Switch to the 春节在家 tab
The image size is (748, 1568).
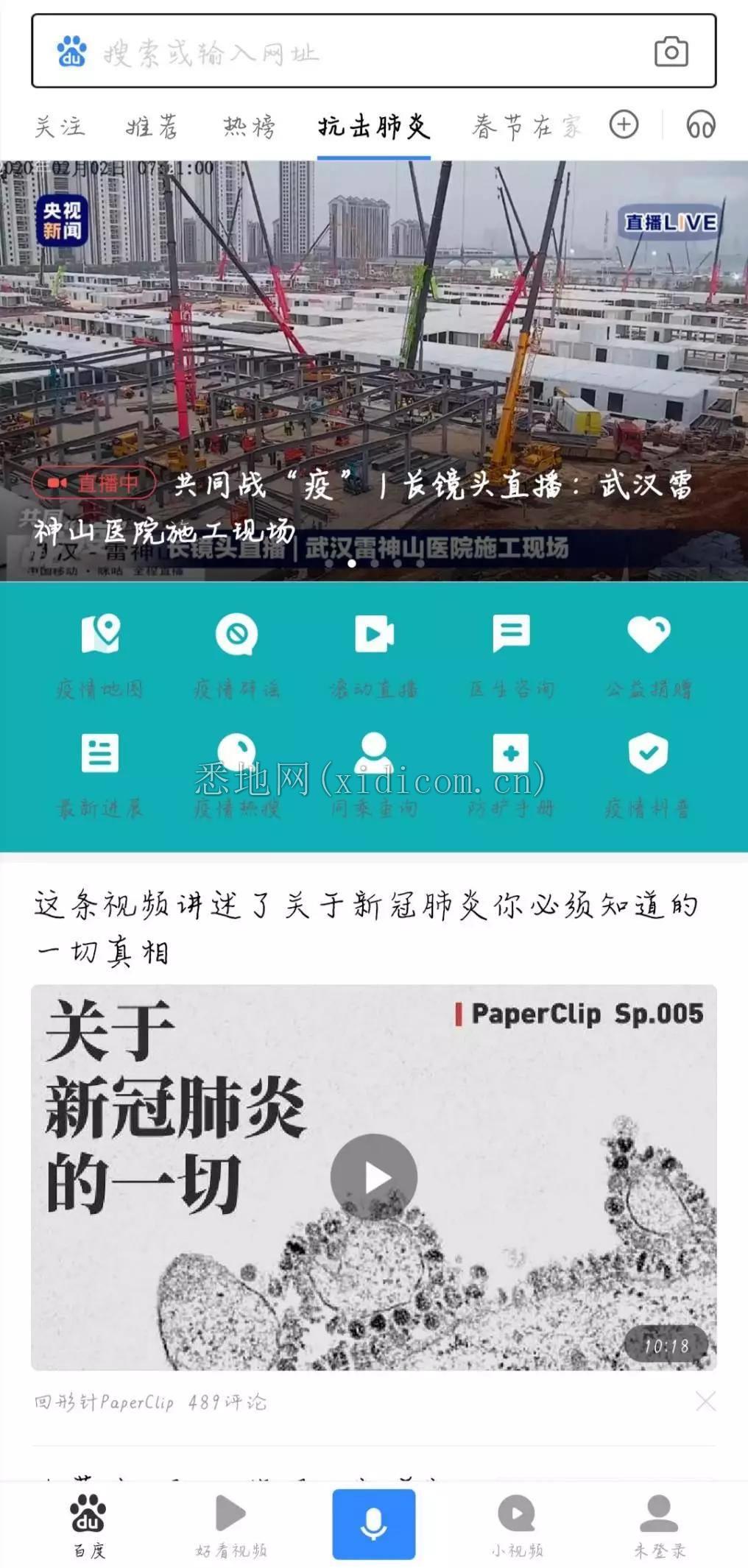point(526,126)
